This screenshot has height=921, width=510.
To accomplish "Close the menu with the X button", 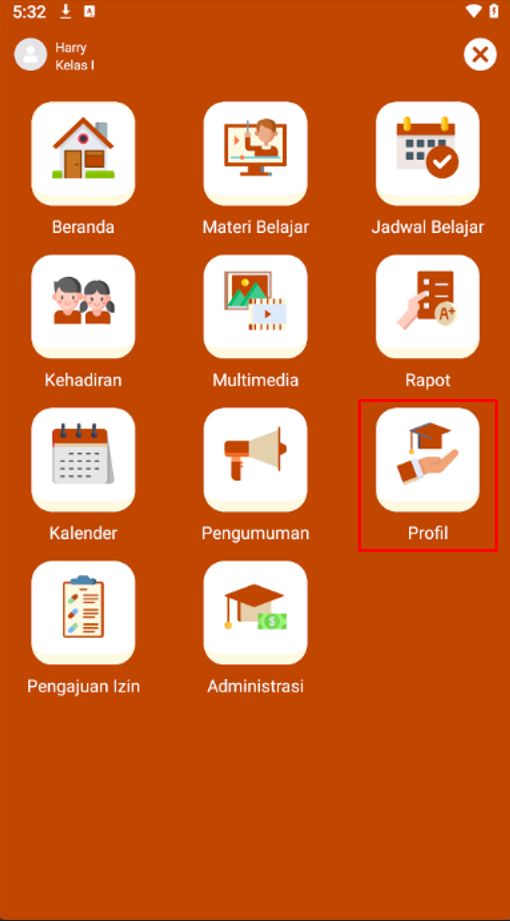I will pyautogui.click(x=480, y=55).
